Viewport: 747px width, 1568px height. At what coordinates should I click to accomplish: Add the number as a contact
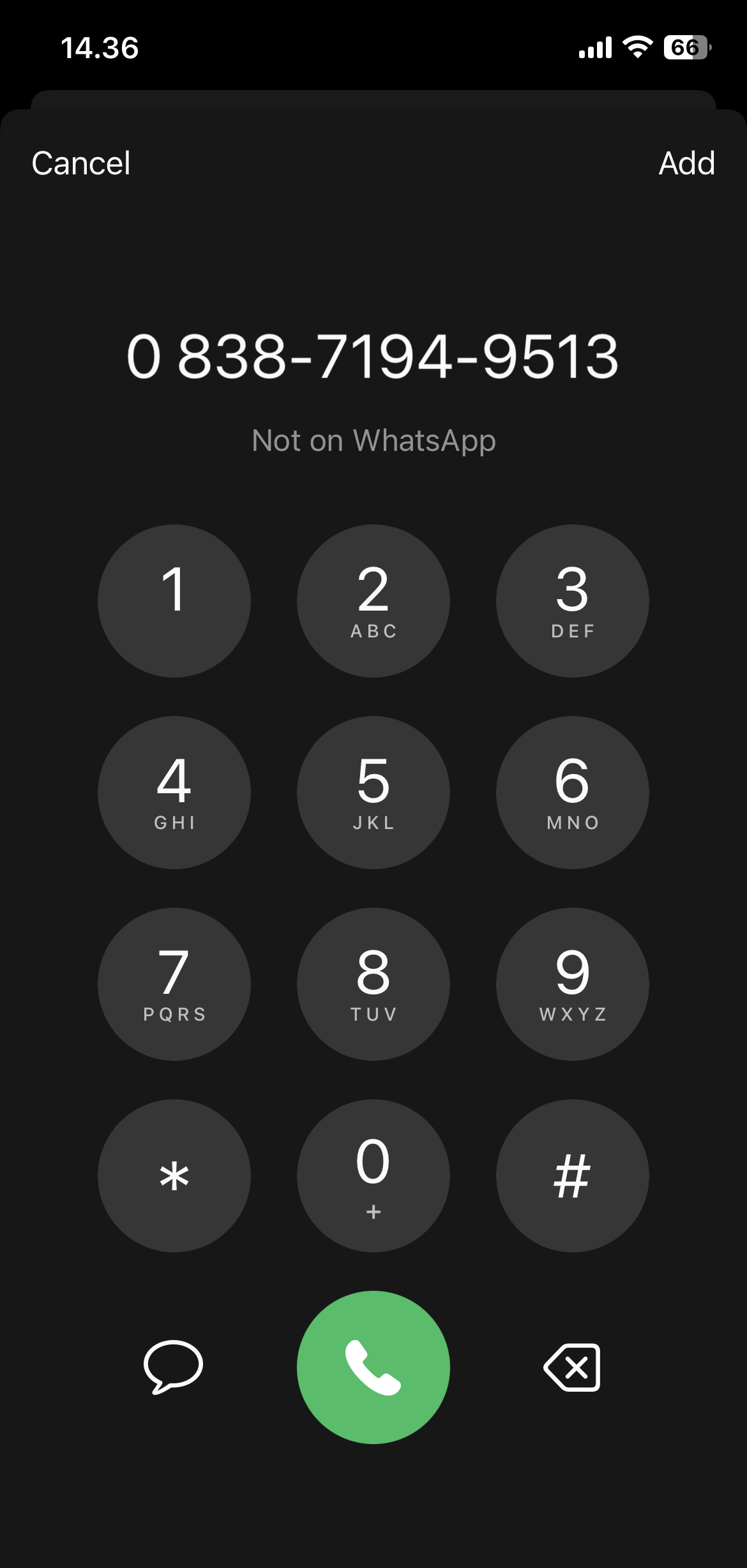click(x=686, y=164)
